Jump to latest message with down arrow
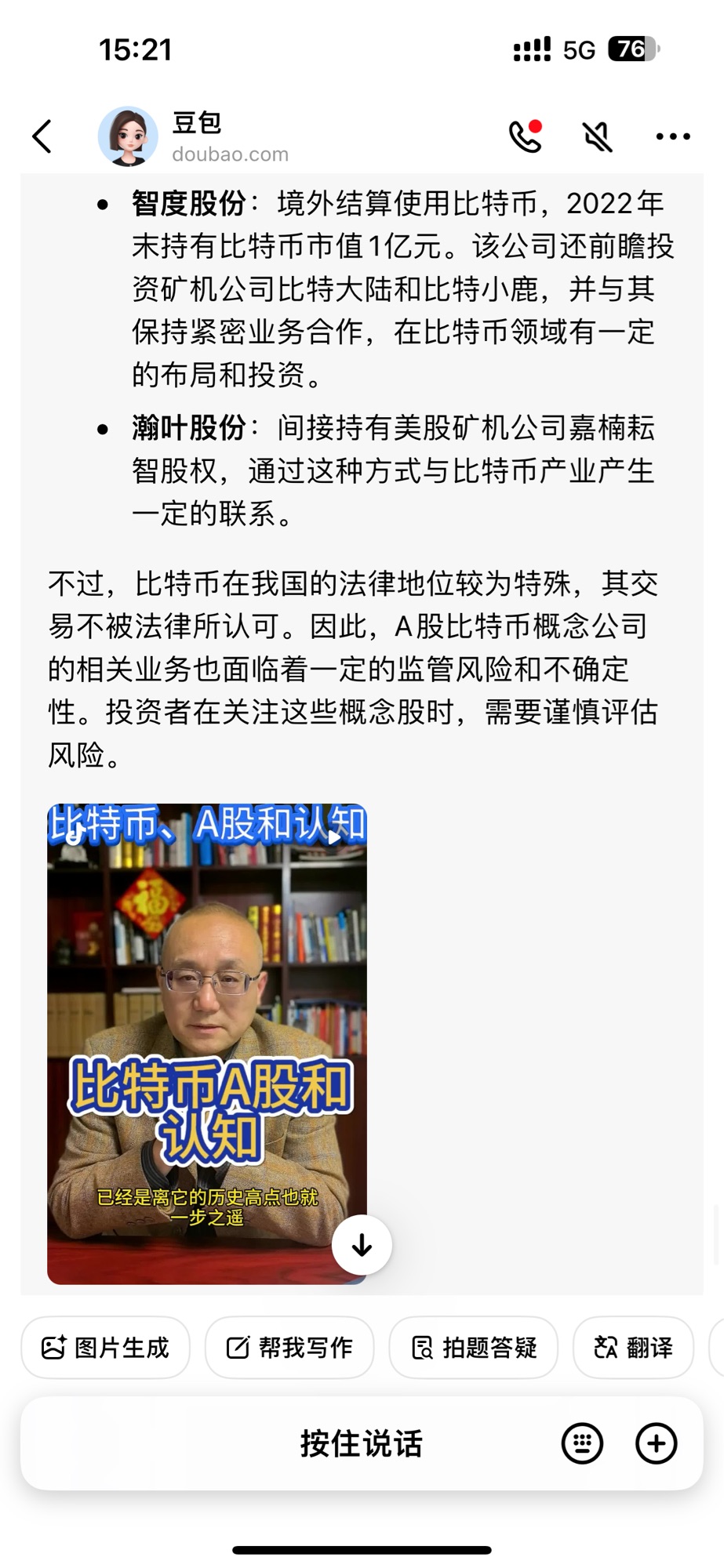Viewport: 724px width, 1568px height. (362, 1245)
